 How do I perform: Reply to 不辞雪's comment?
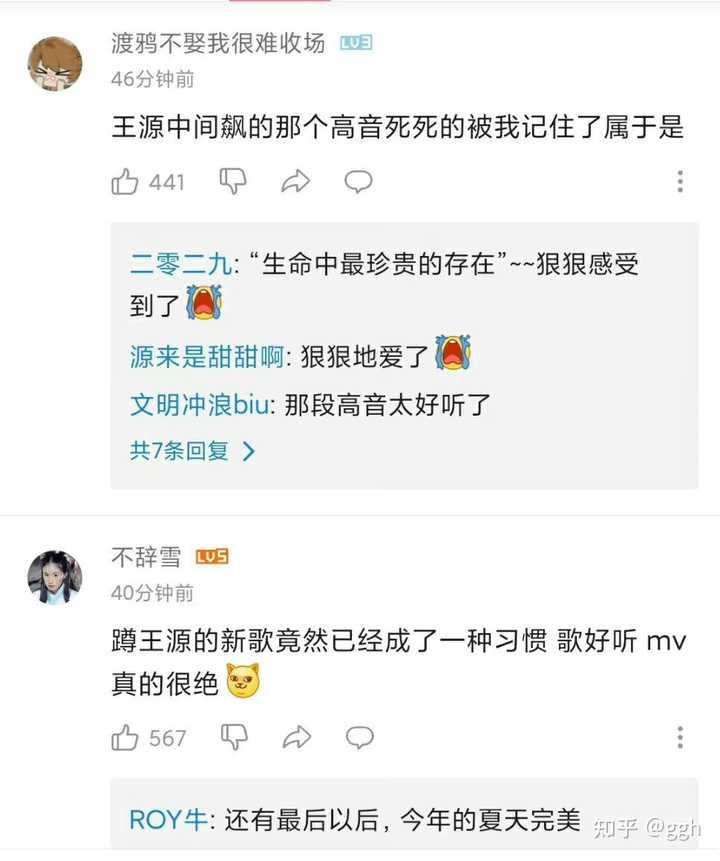click(358, 738)
